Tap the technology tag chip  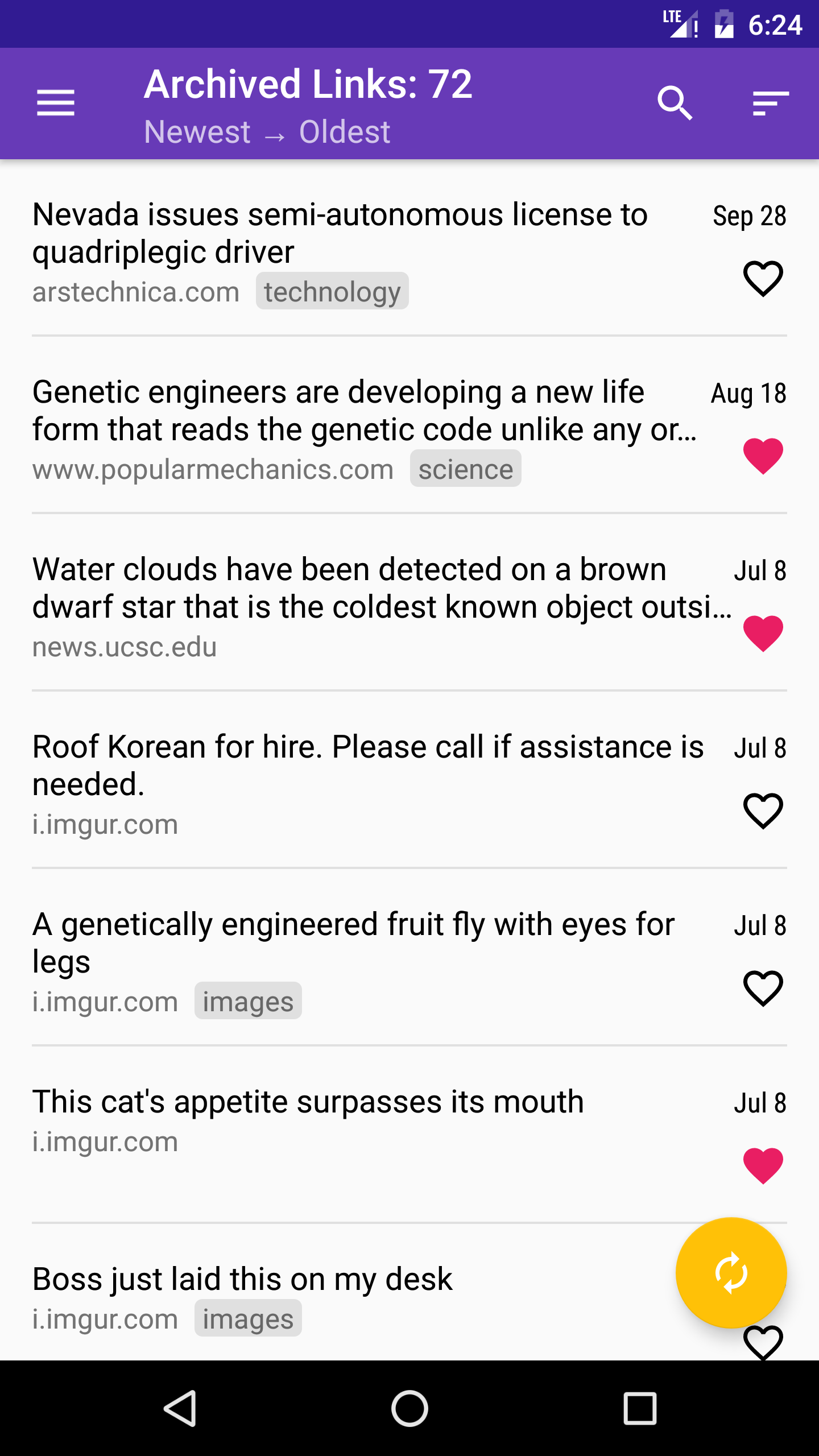(332, 292)
